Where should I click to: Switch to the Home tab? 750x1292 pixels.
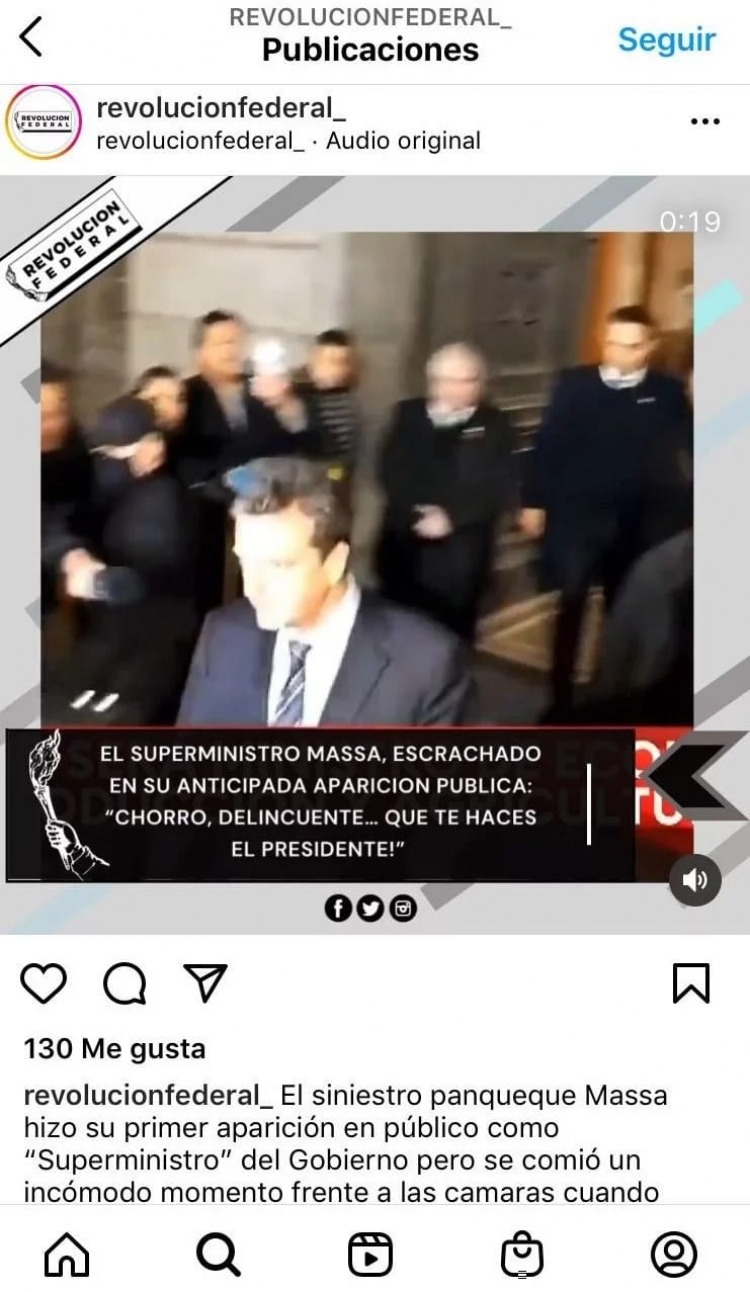tap(67, 1254)
